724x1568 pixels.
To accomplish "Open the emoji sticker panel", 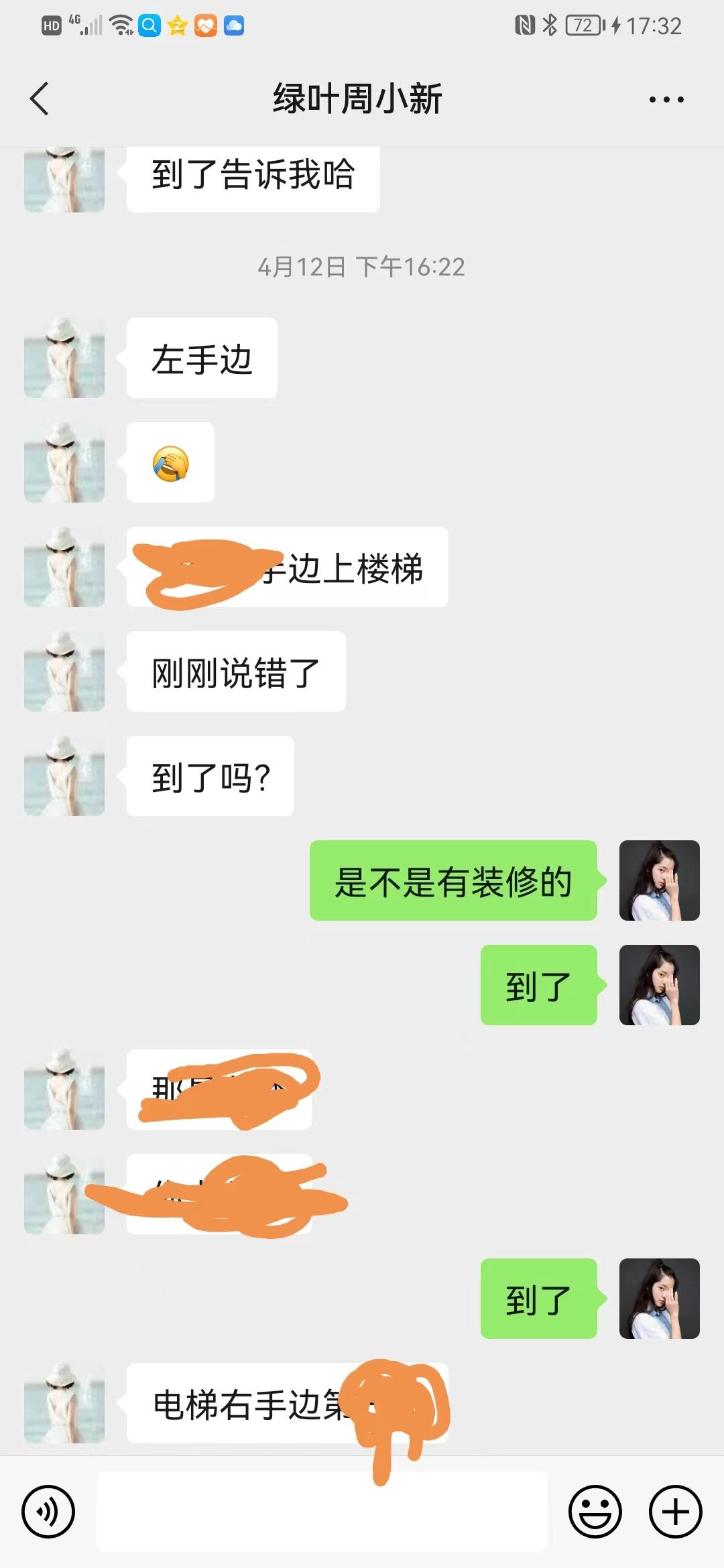I will pyautogui.click(x=595, y=1512).
